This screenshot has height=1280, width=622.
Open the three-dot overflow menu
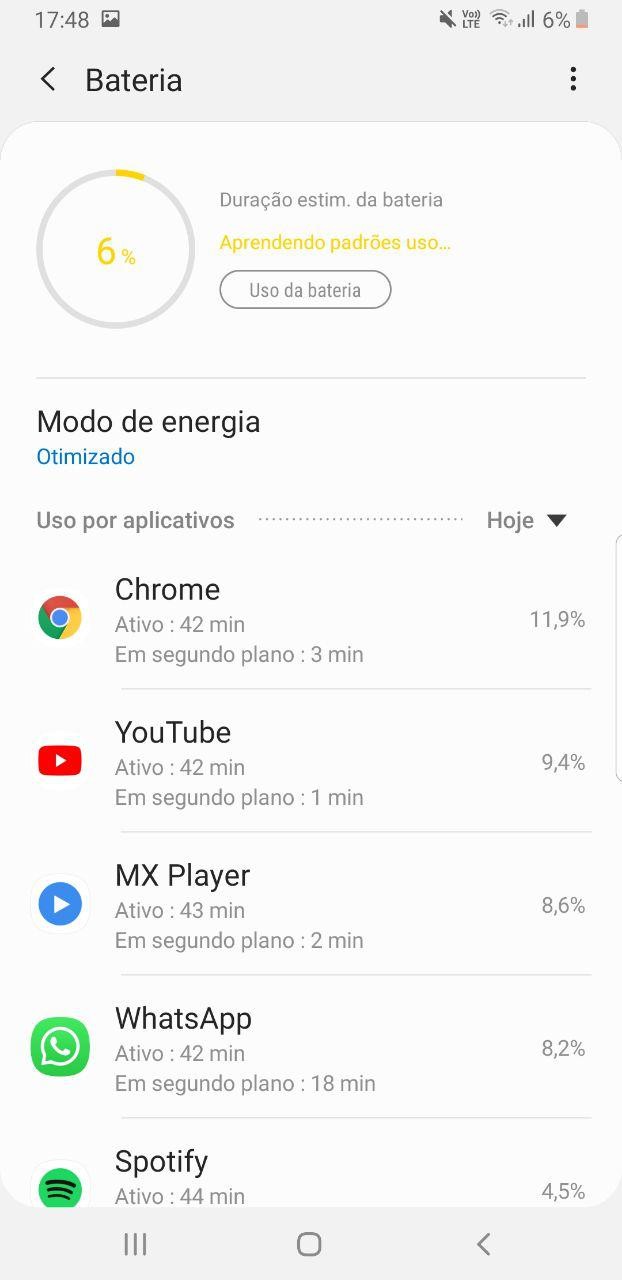click(572, 79)
